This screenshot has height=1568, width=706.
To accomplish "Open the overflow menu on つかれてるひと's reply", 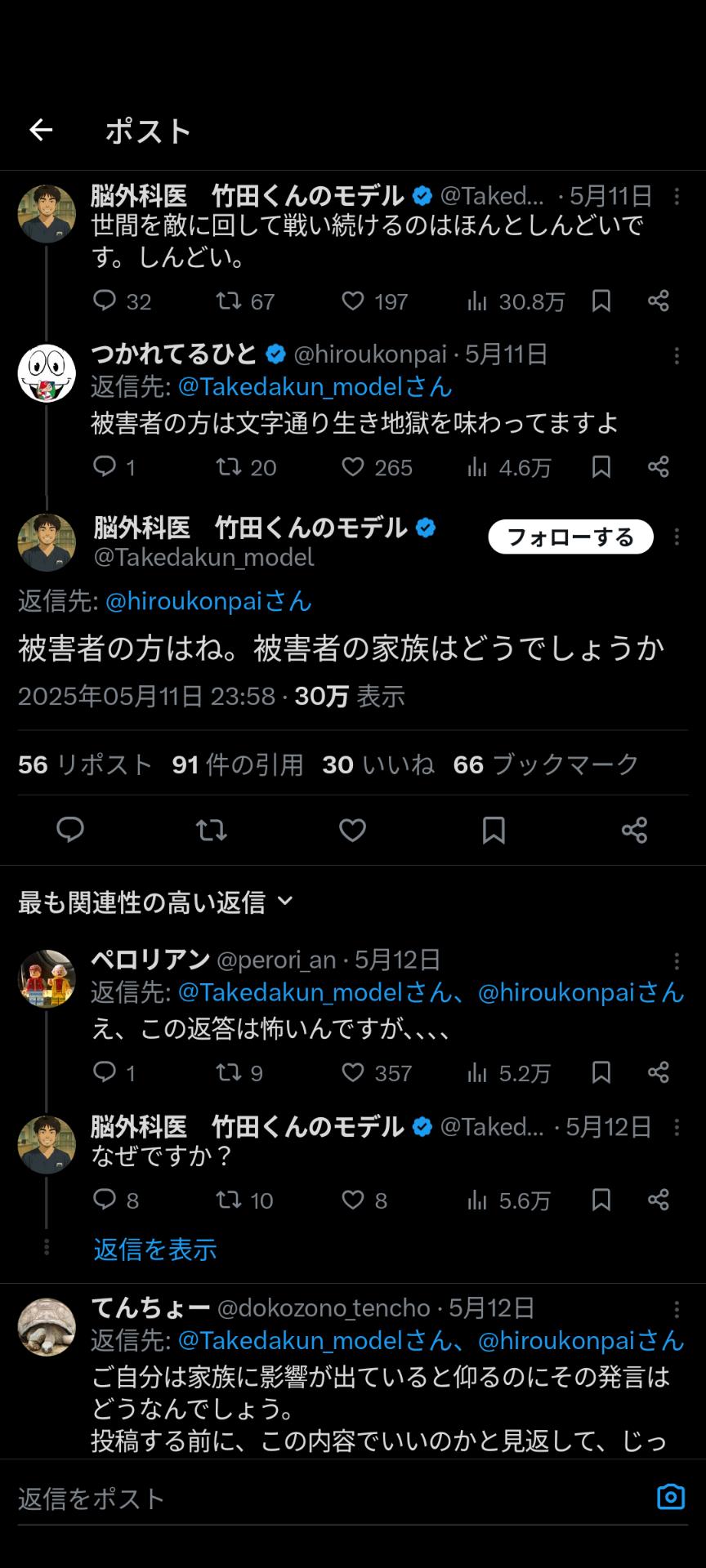I will click(x=677, y=355).
